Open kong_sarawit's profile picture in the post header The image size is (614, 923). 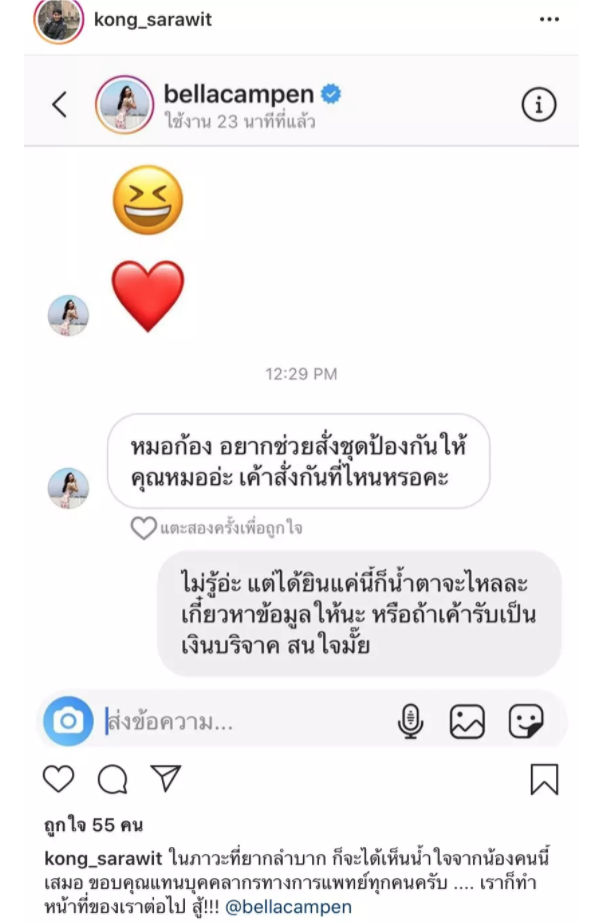pyautogui.click(x=59, y=20)
